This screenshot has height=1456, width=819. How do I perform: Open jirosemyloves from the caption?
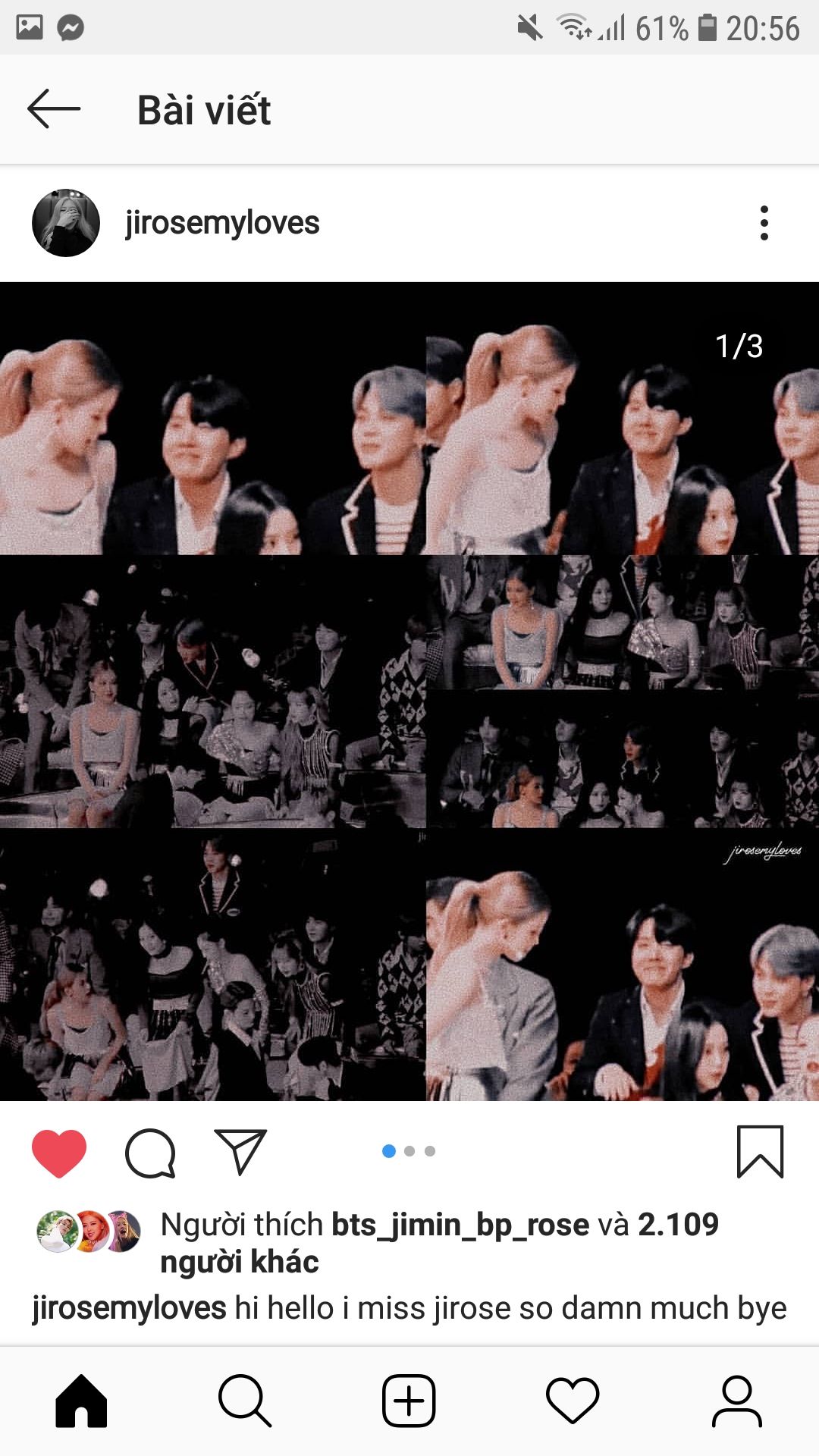[x=129, y=1308]
